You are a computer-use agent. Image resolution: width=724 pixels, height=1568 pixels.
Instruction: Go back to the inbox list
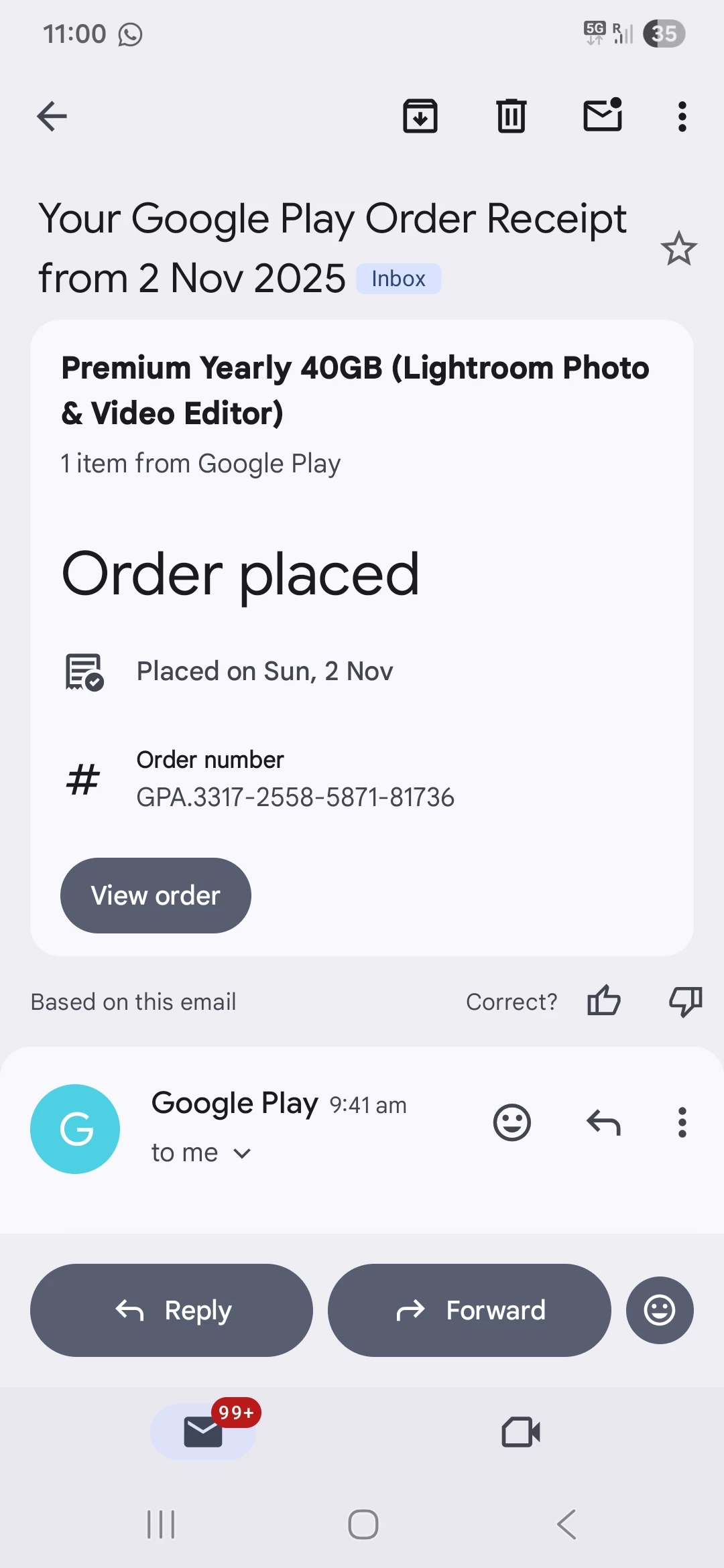[x=52, y=116]
